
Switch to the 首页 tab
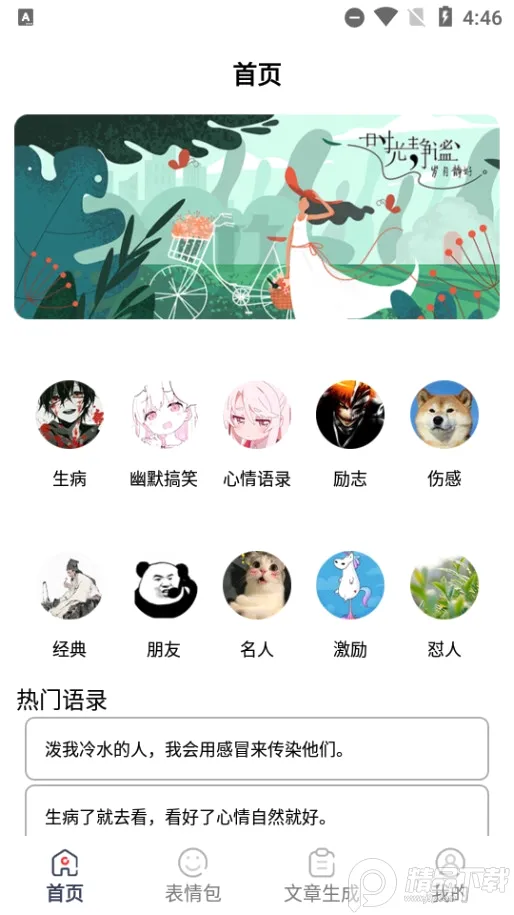pos(65,875)
